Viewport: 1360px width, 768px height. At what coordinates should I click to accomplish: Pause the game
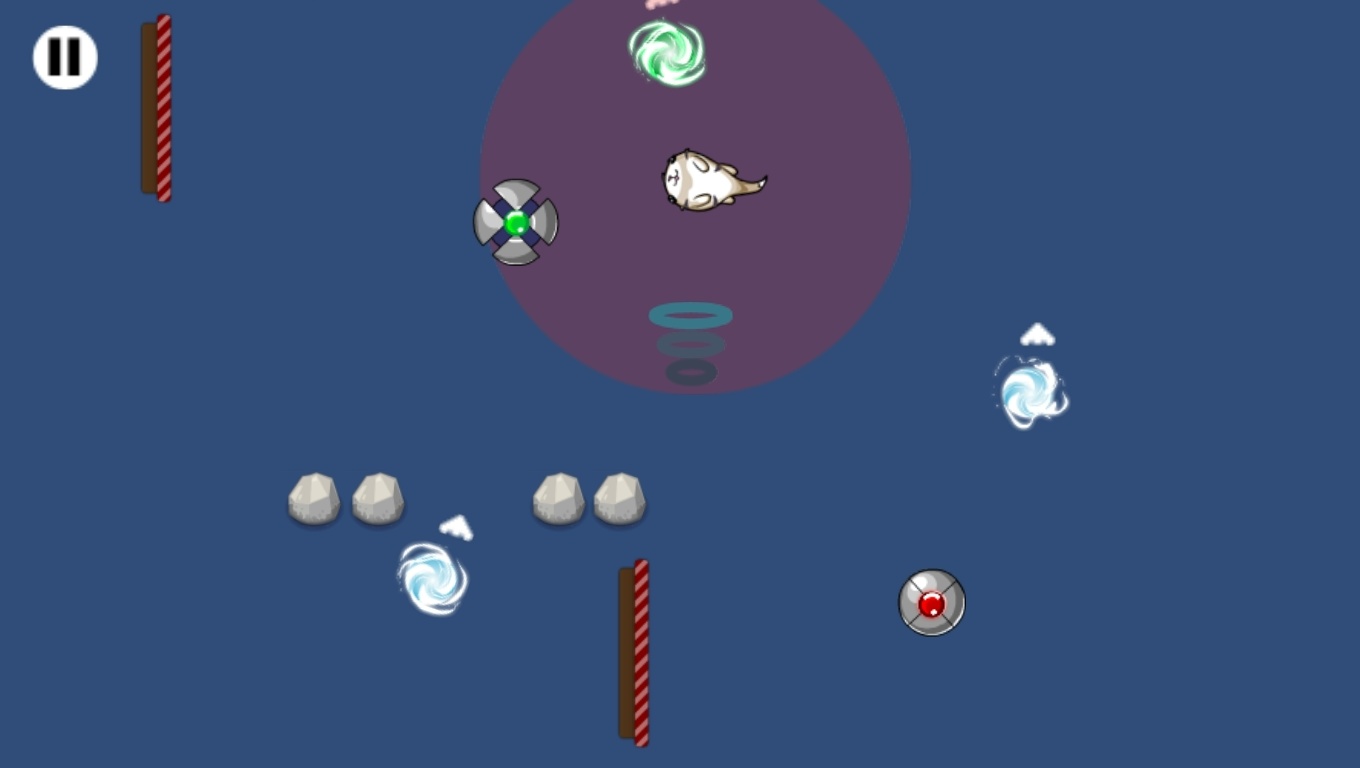click(65, 58)
